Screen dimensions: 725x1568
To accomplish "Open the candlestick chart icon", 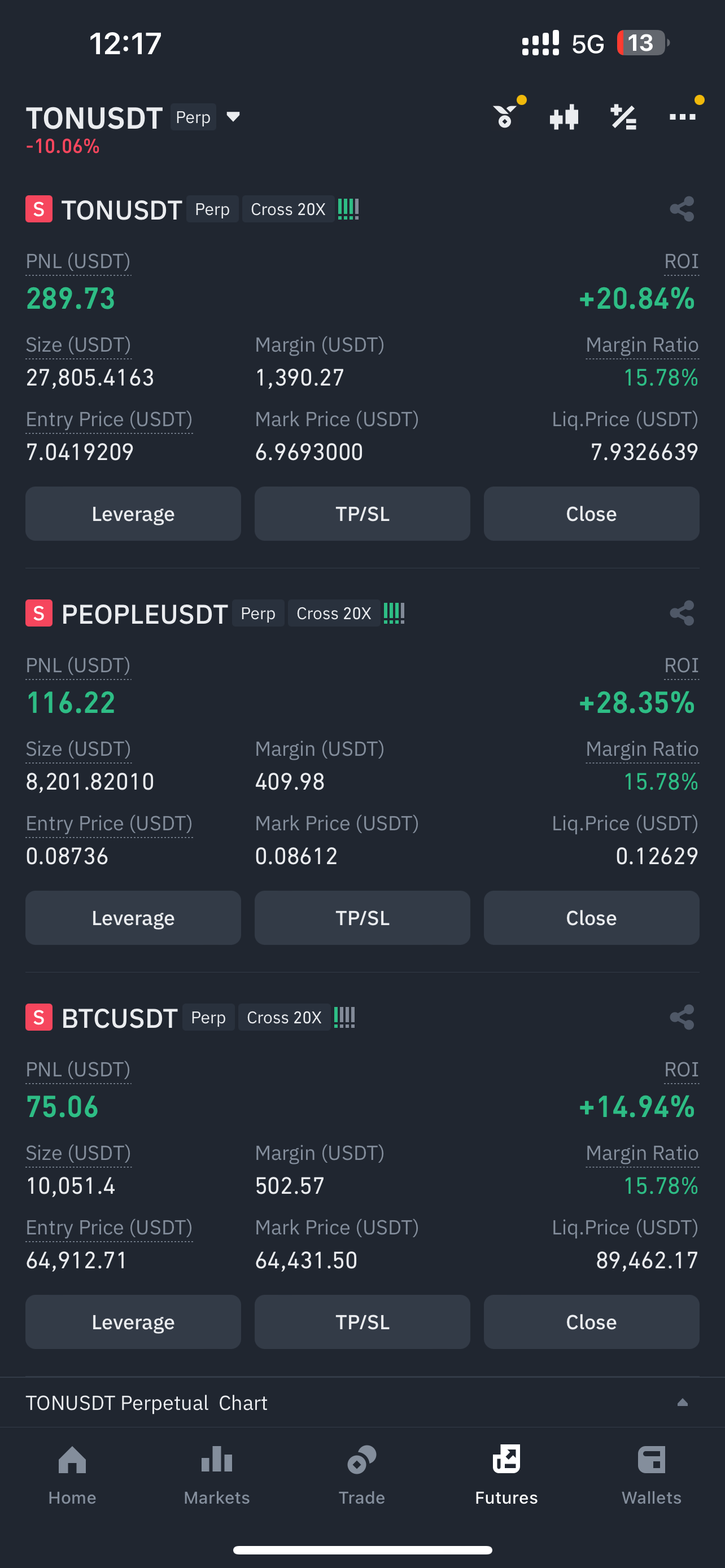I will pos(564,116).
